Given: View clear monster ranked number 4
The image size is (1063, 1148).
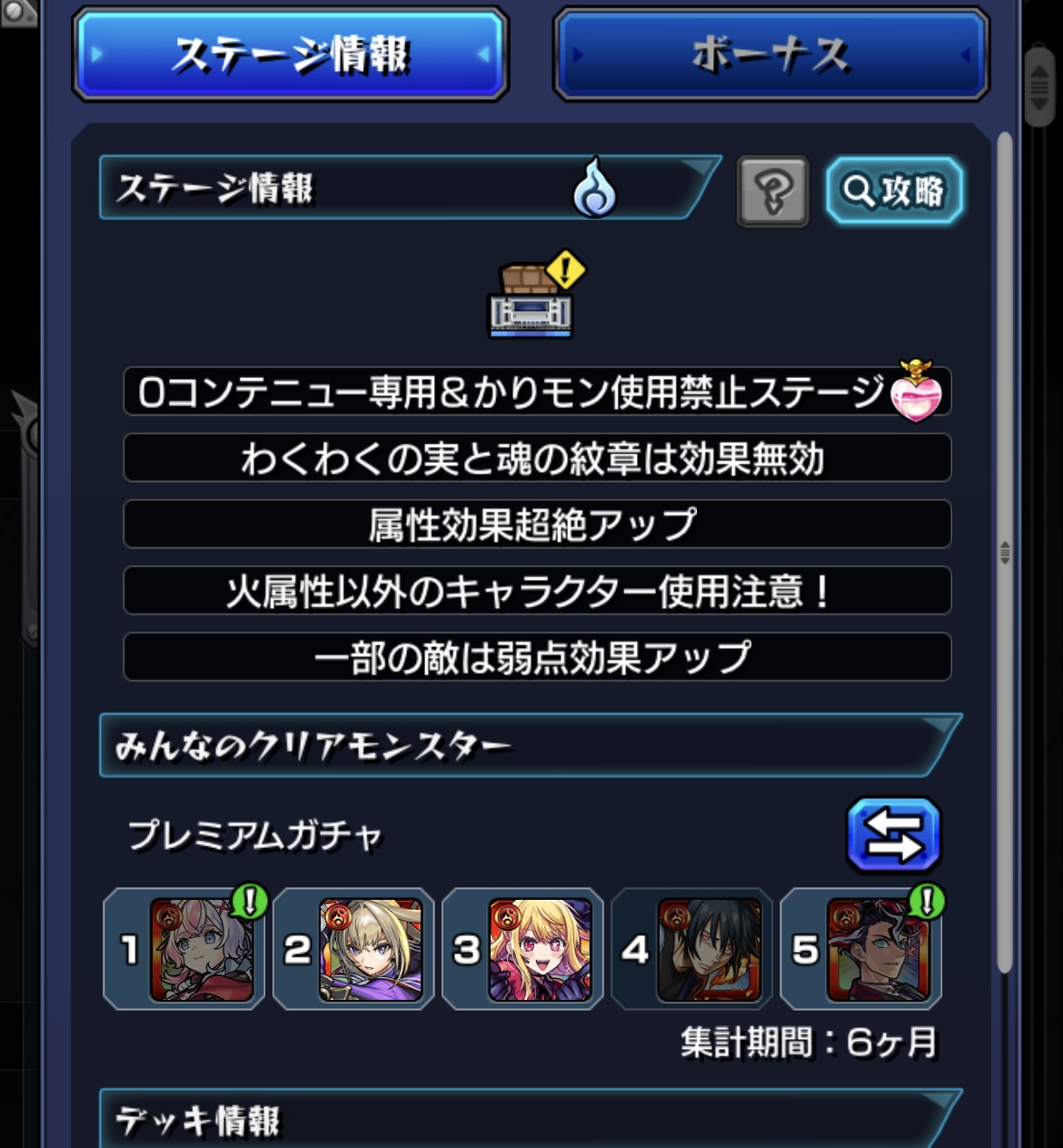Looking at the screenshot, I should pos(709,950).
